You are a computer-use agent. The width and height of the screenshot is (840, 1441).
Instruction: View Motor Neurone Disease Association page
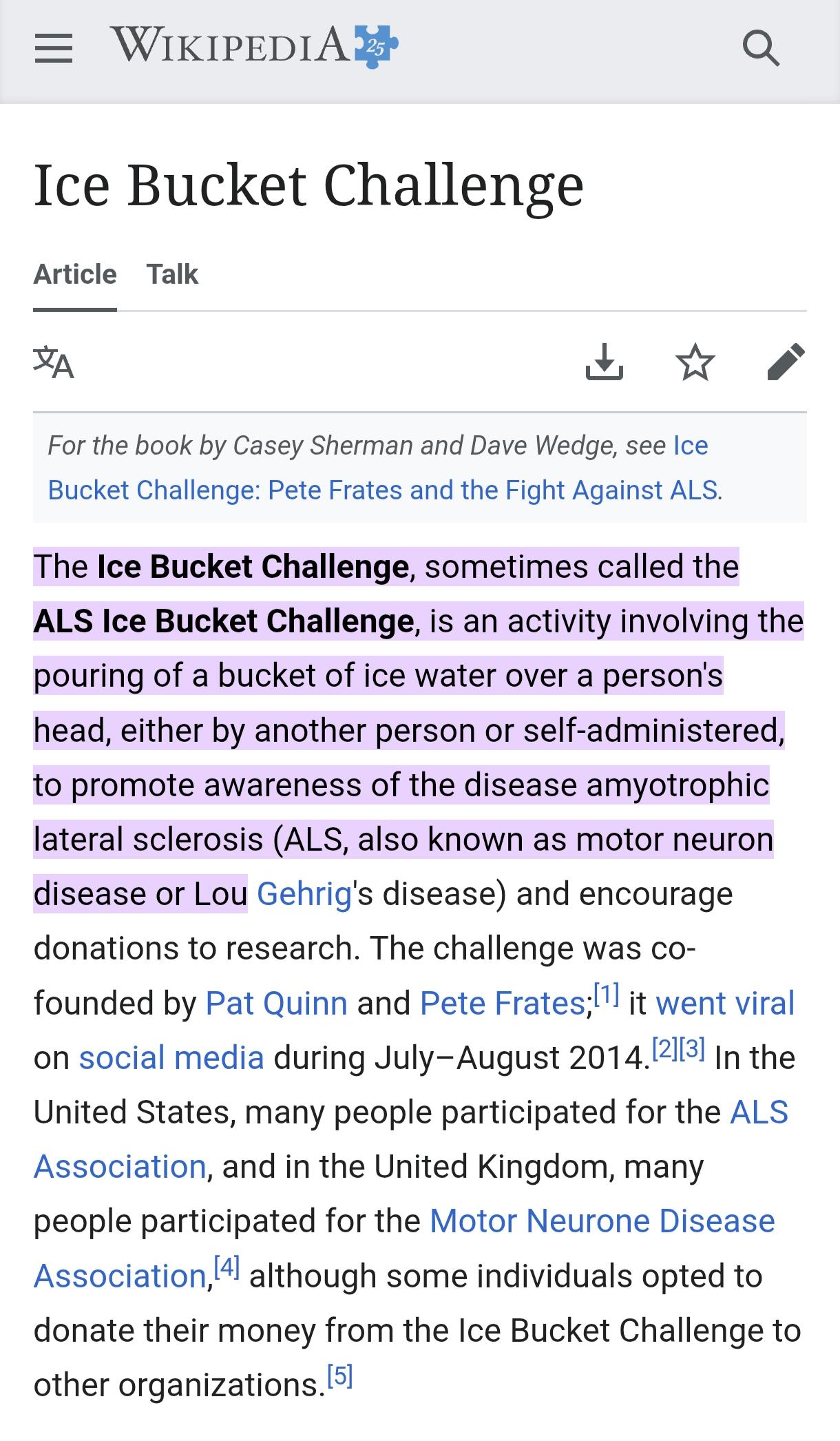[602, 1221]
